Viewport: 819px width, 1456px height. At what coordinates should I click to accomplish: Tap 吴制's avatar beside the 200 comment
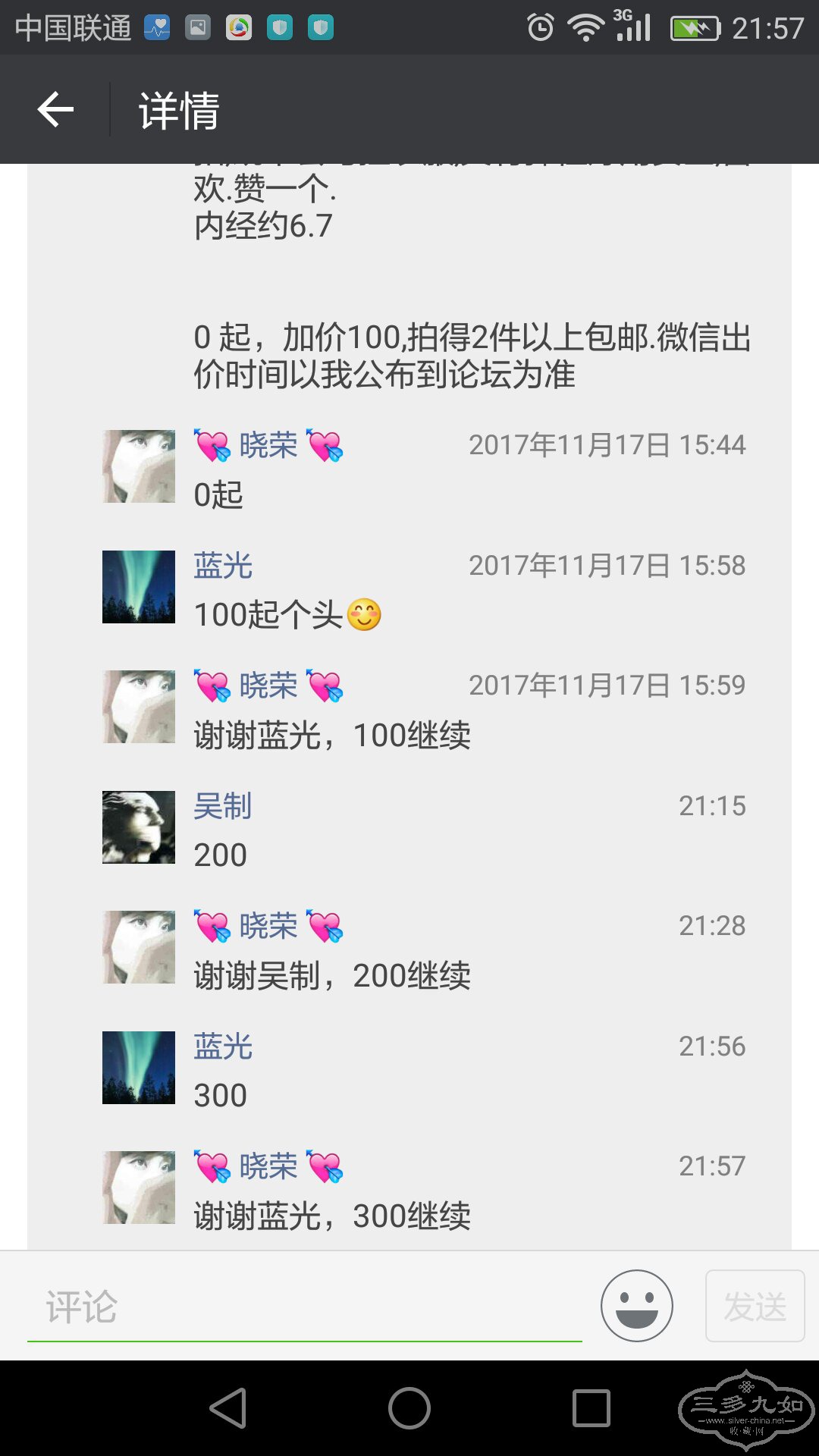(139, 827)
